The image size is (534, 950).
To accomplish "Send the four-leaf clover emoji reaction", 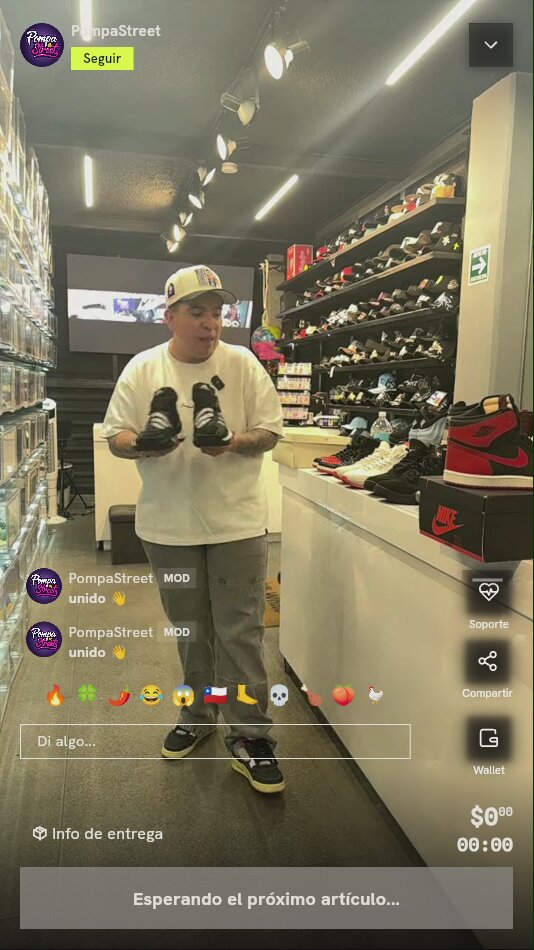I will click(87, 695).
